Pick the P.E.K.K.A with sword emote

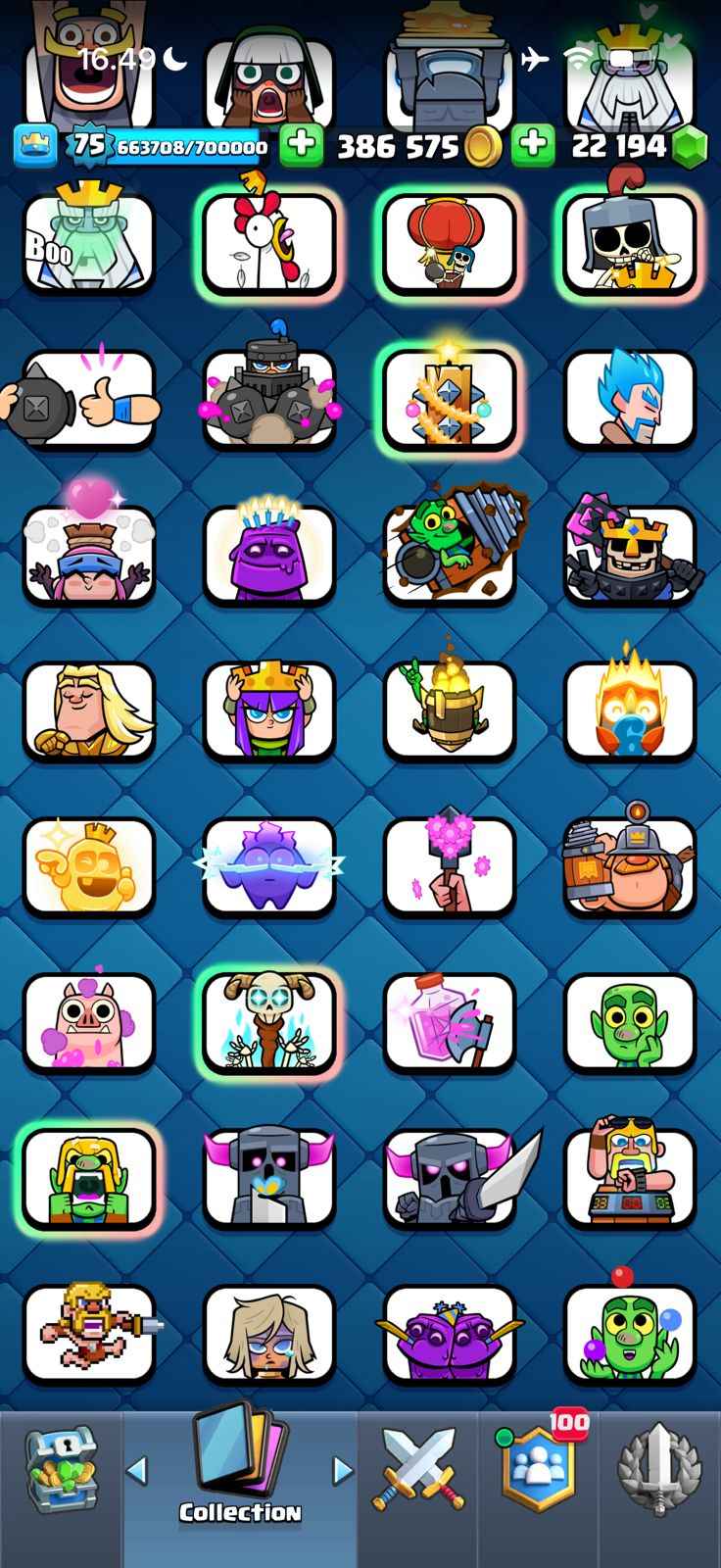click(x=450, y=1178)
